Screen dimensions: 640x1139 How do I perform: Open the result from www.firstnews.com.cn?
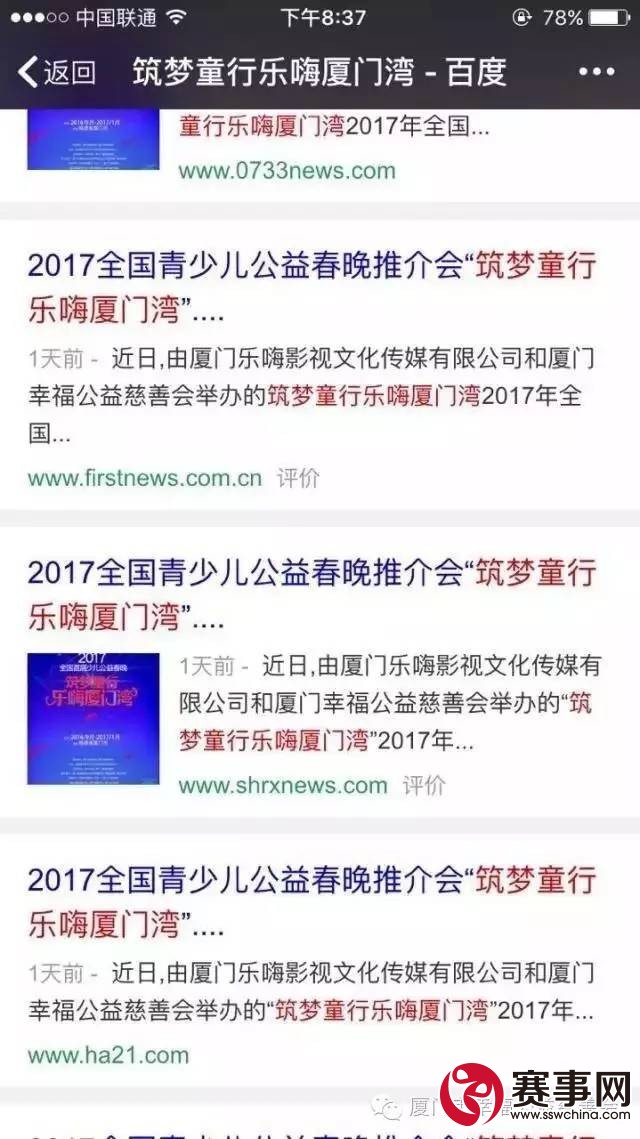click(310, 287)
